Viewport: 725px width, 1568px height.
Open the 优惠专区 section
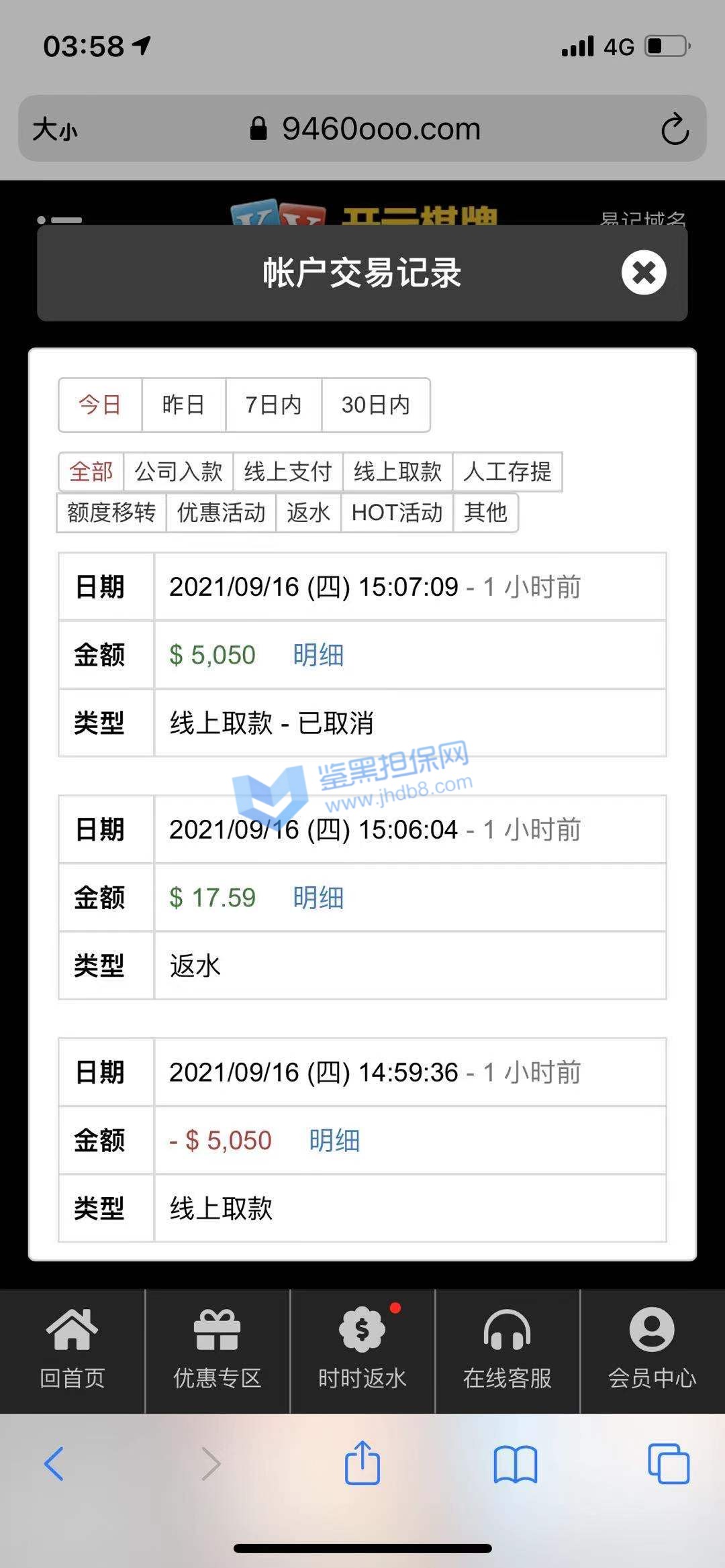point(217,1350)
